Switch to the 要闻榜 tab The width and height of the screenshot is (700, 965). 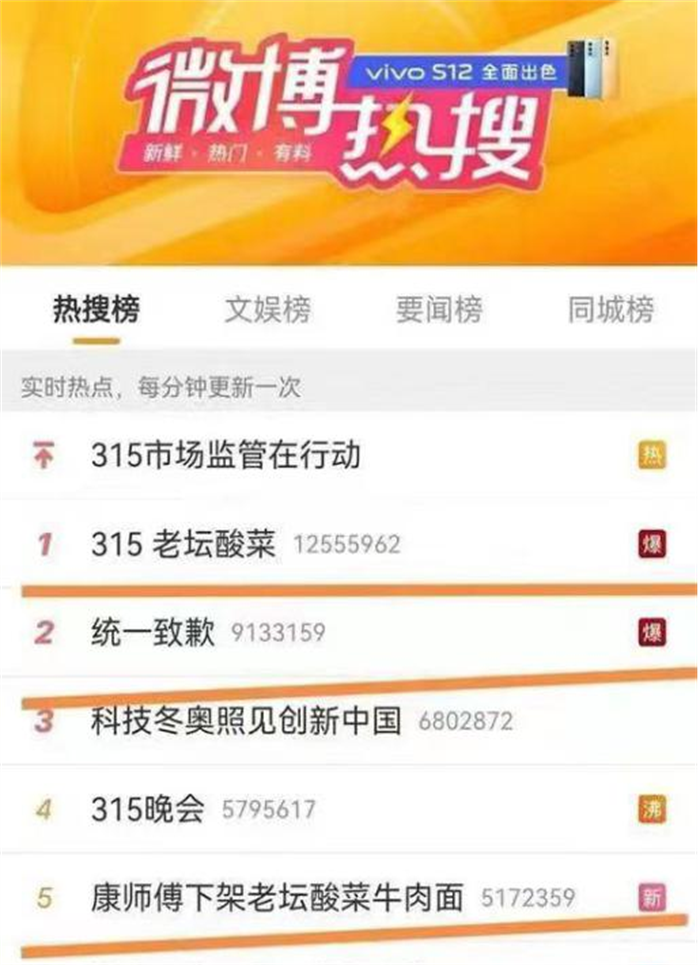coord(438,310)
